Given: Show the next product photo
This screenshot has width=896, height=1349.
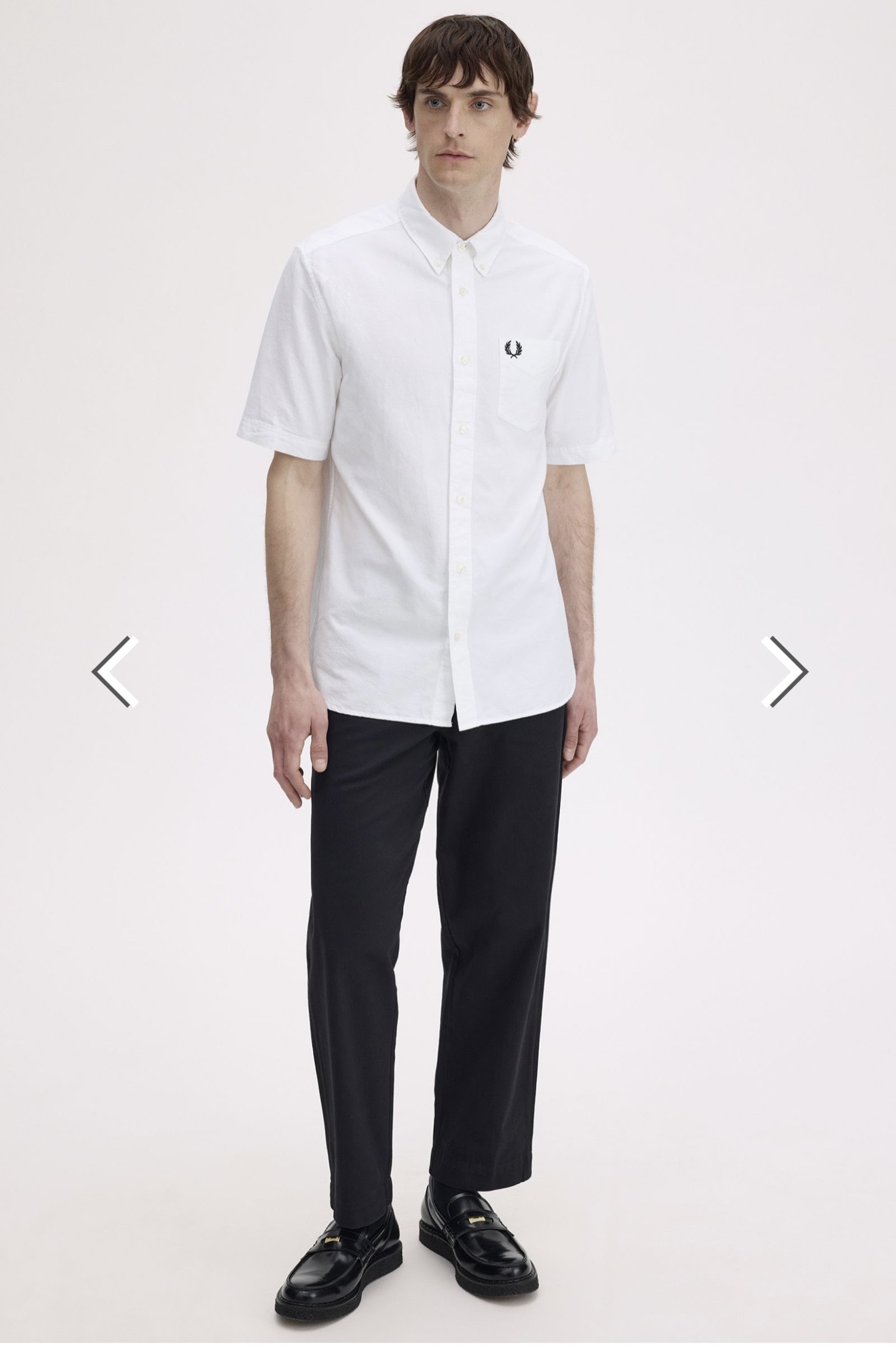Looking at the screenshot, I should [x=783, y=671].
